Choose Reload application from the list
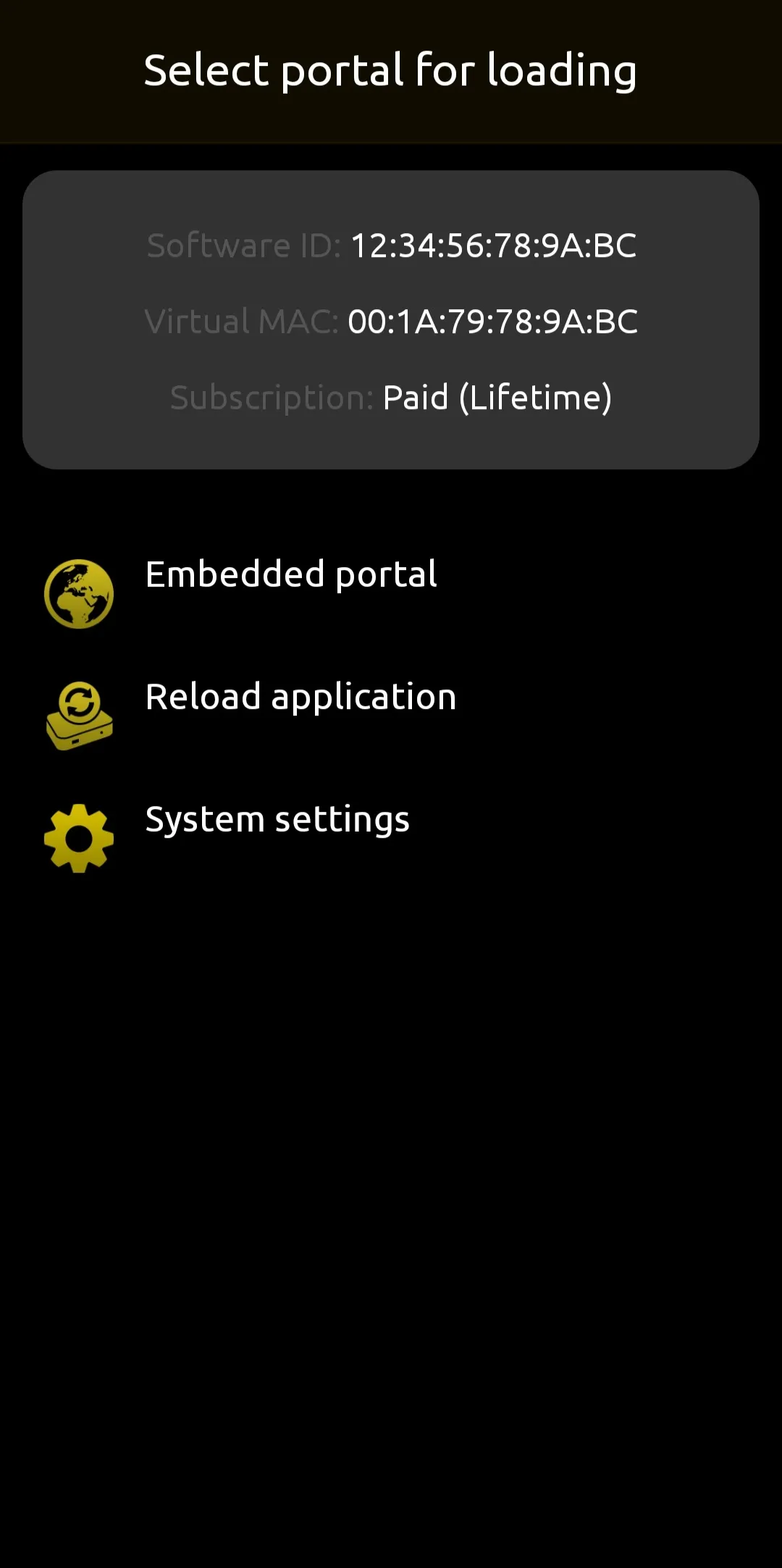 tap(300, 697)
